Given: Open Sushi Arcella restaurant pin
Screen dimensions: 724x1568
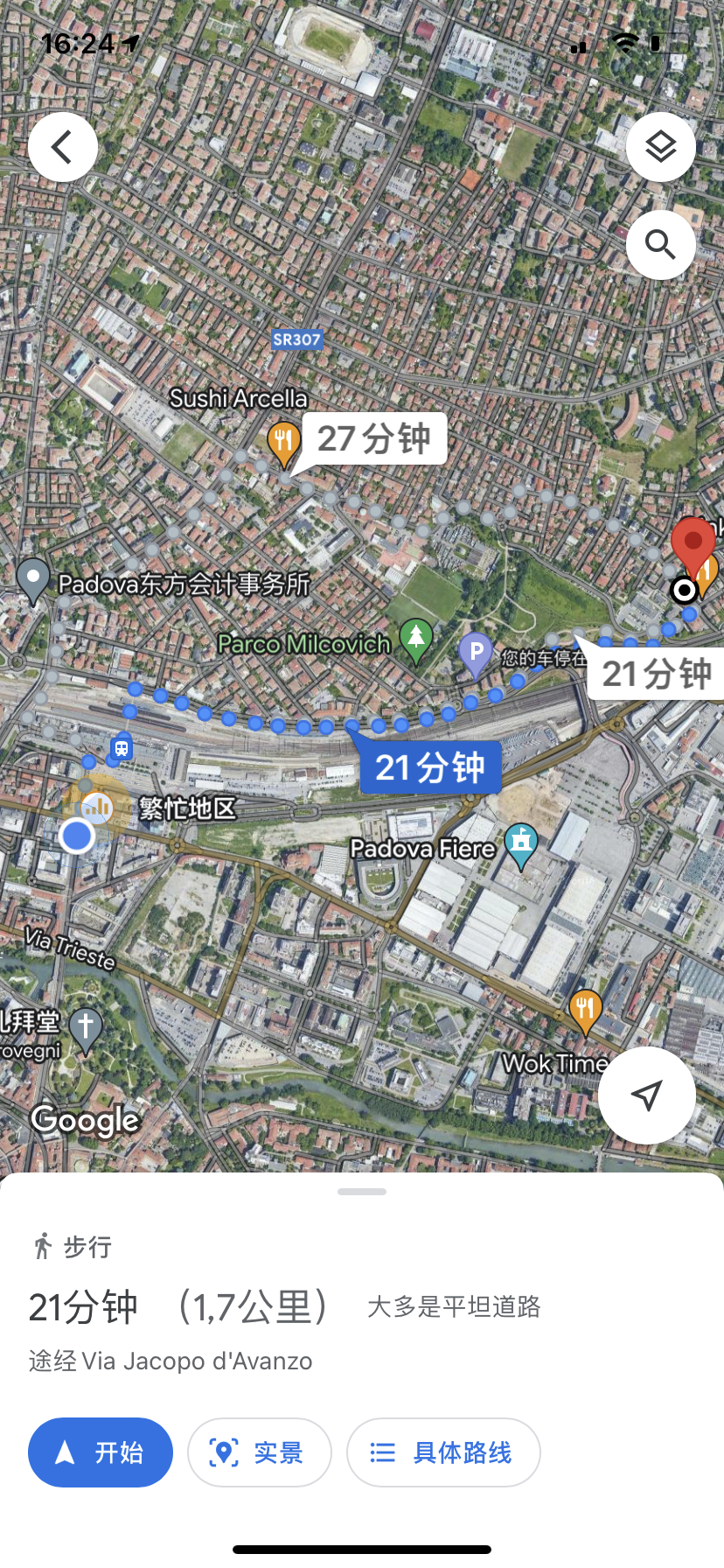Looking at the screenshot, I should 283,440.
